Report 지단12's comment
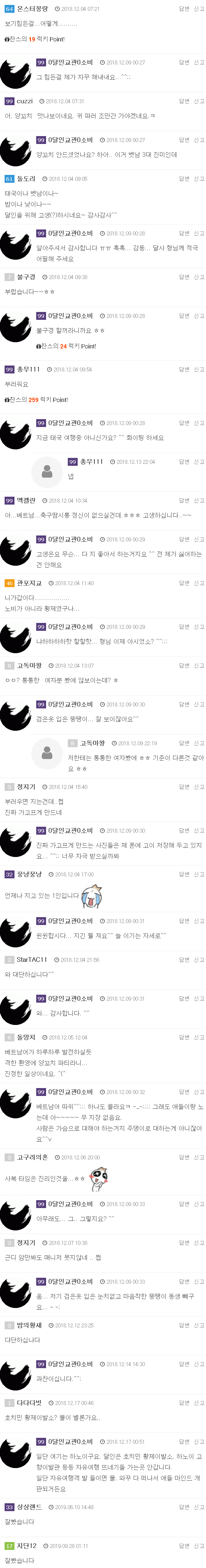 (199, 1546)
